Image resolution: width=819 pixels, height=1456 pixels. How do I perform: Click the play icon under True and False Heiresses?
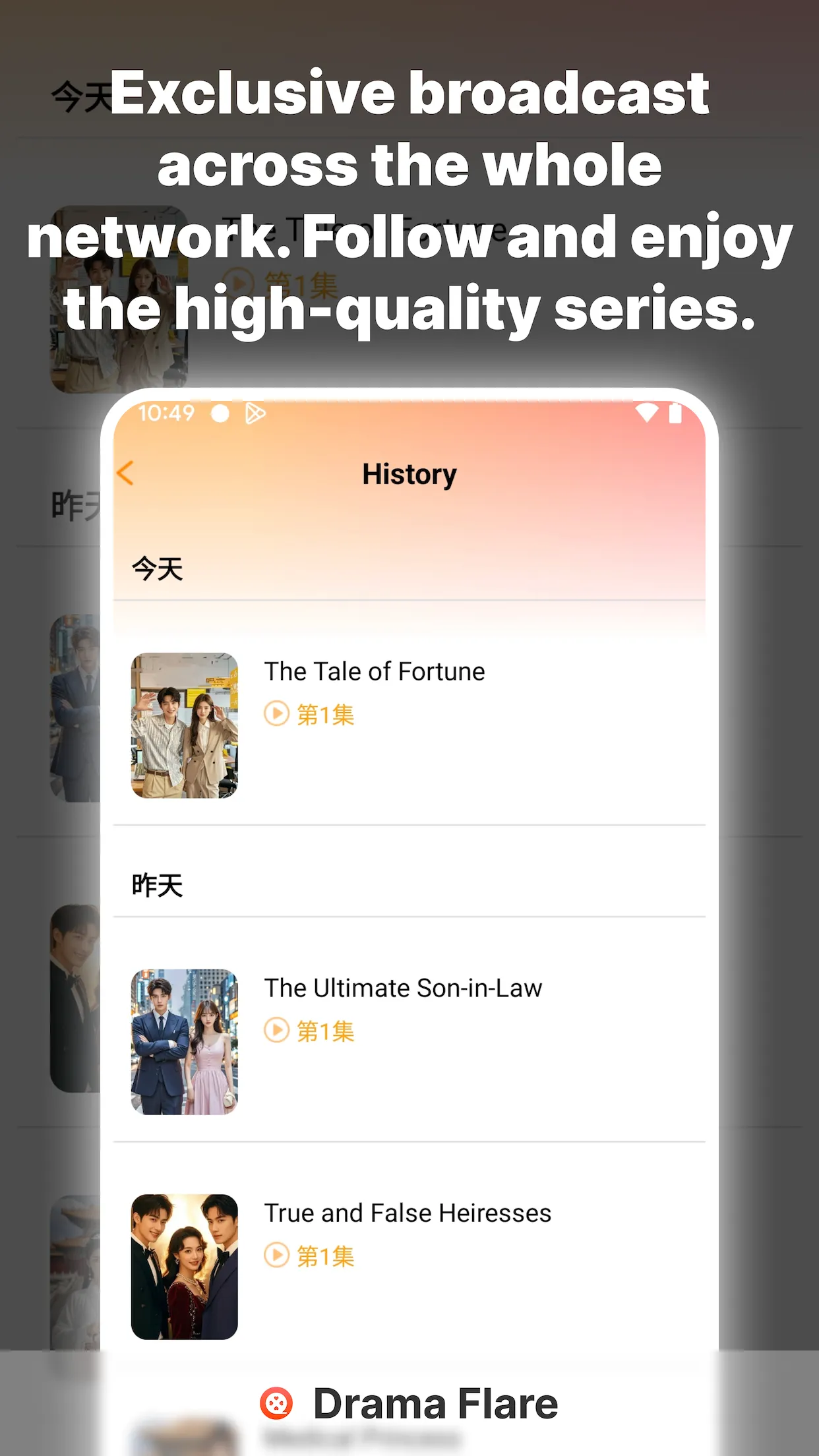276,1257
